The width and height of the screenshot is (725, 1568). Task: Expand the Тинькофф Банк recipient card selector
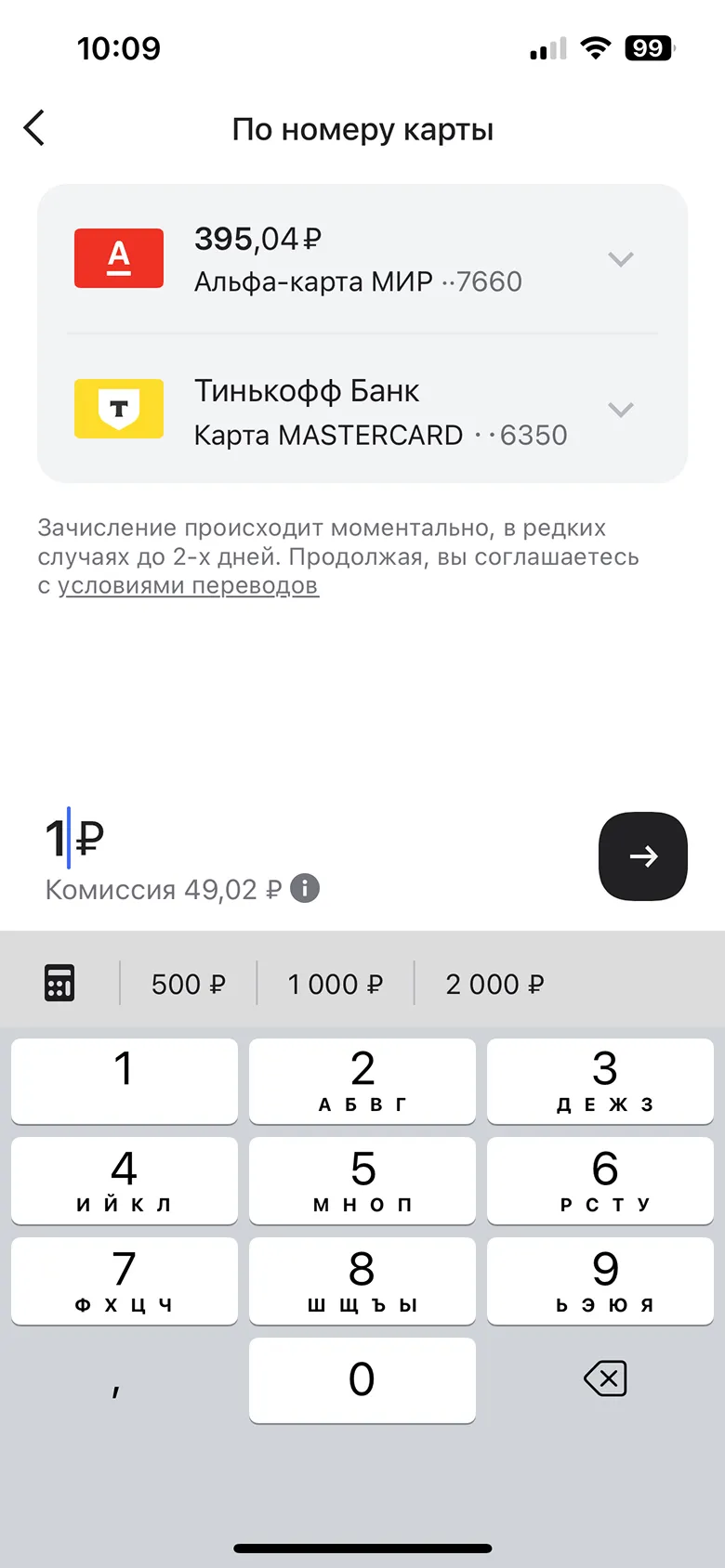[x=620, y=410]
